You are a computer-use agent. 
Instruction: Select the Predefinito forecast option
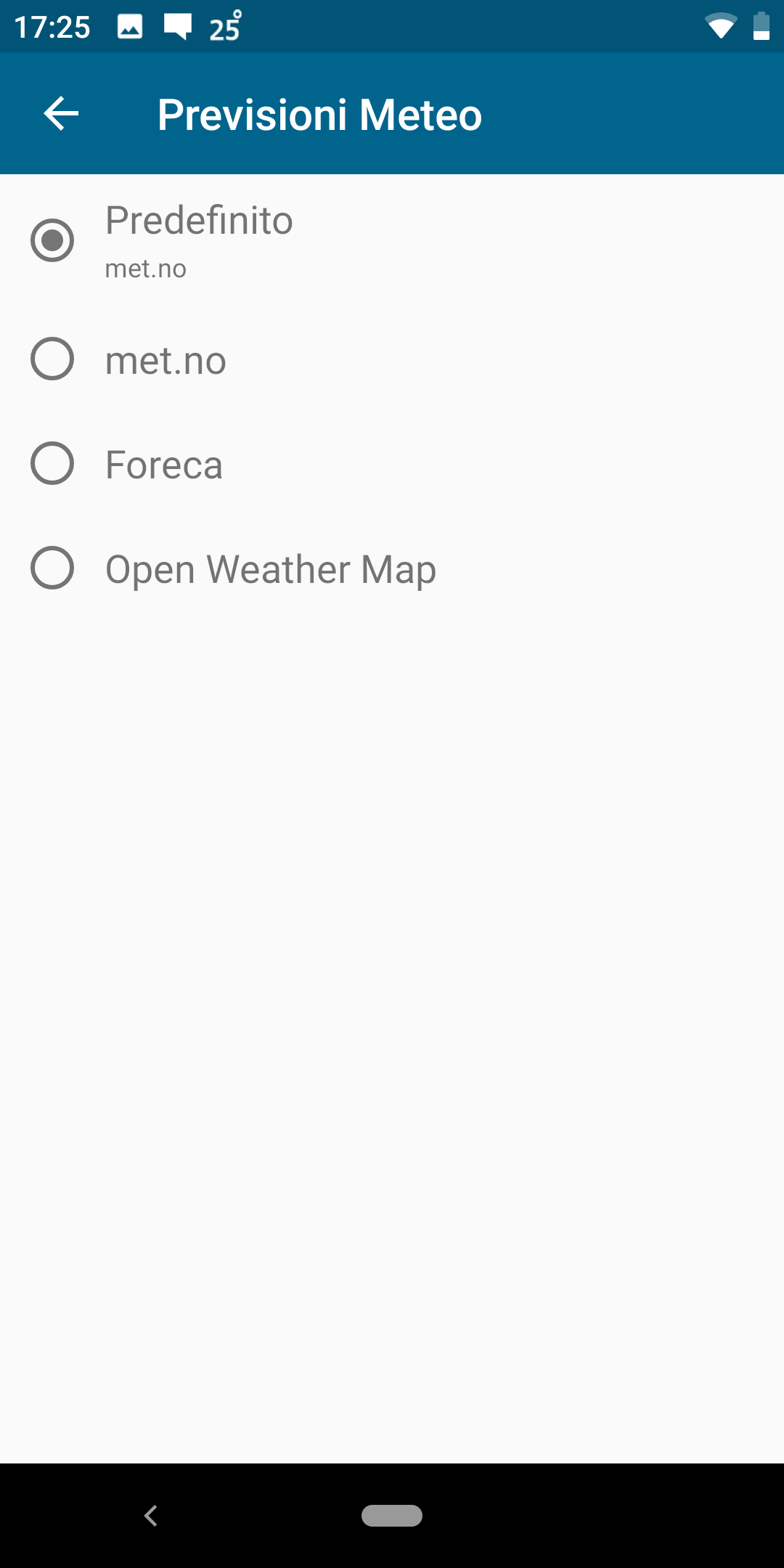coord(392,240)
